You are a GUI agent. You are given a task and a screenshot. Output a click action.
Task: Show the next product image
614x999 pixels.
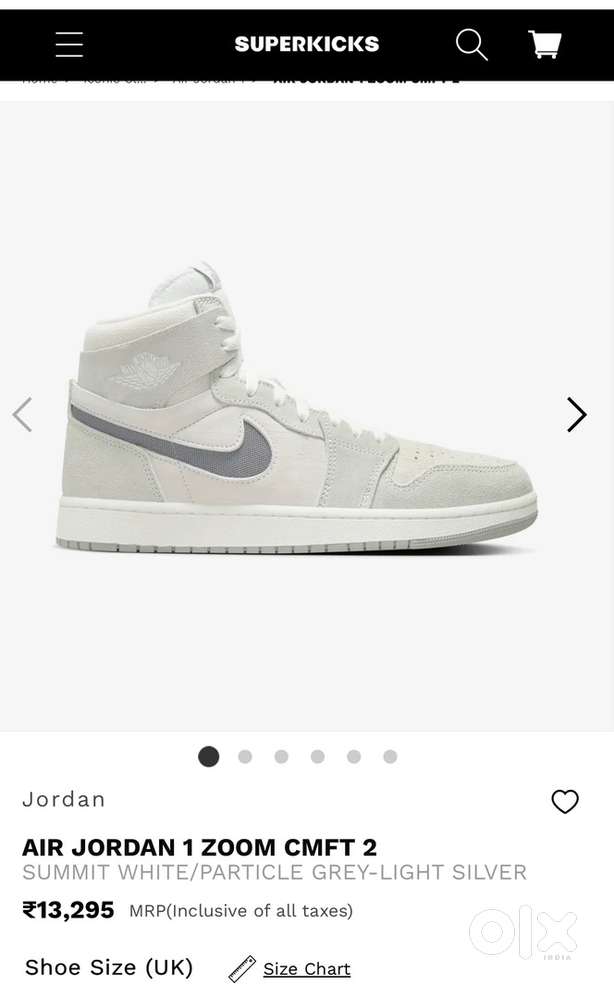[576, 414]
